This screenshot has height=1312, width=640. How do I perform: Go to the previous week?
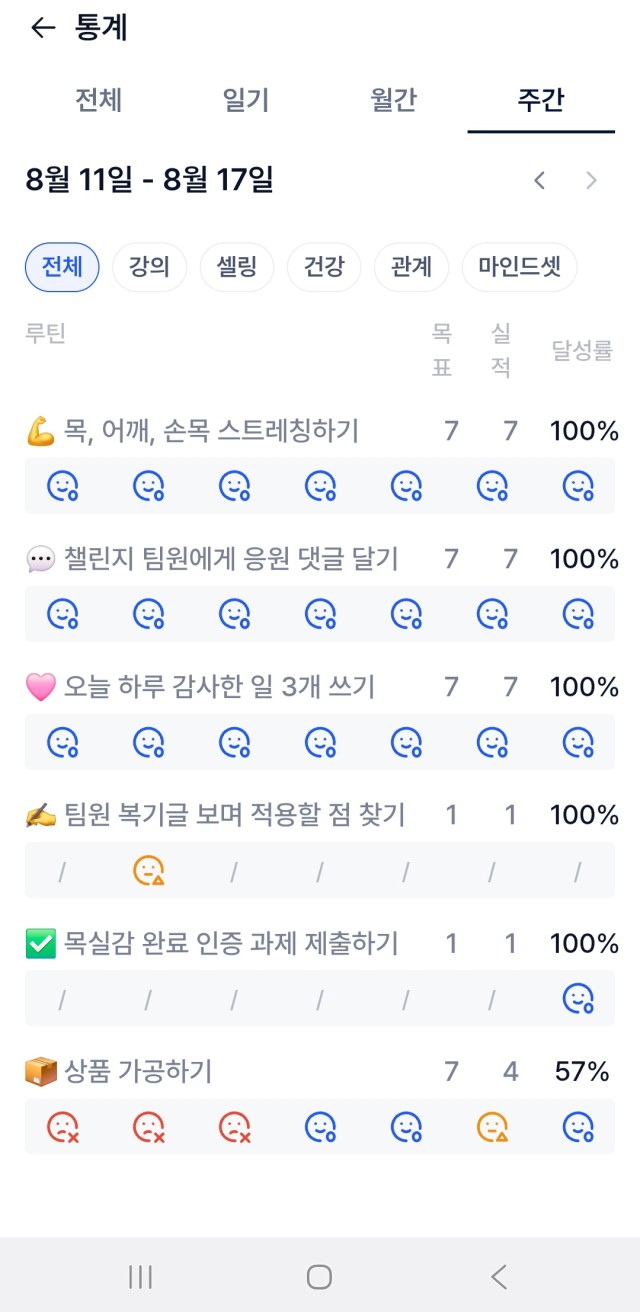click(540, 181)
